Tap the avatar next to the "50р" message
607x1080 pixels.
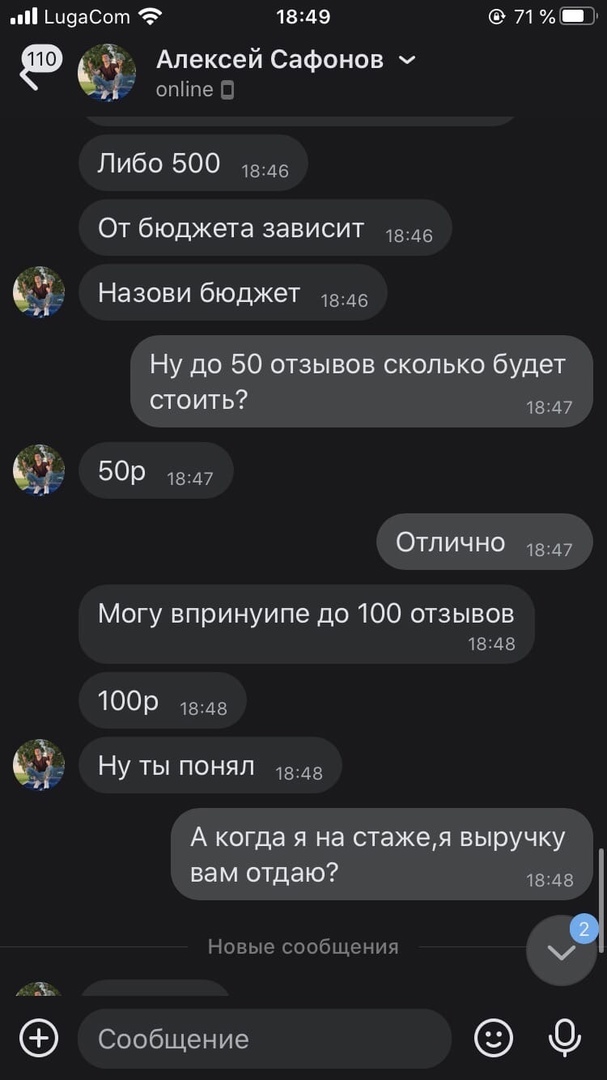39,471
